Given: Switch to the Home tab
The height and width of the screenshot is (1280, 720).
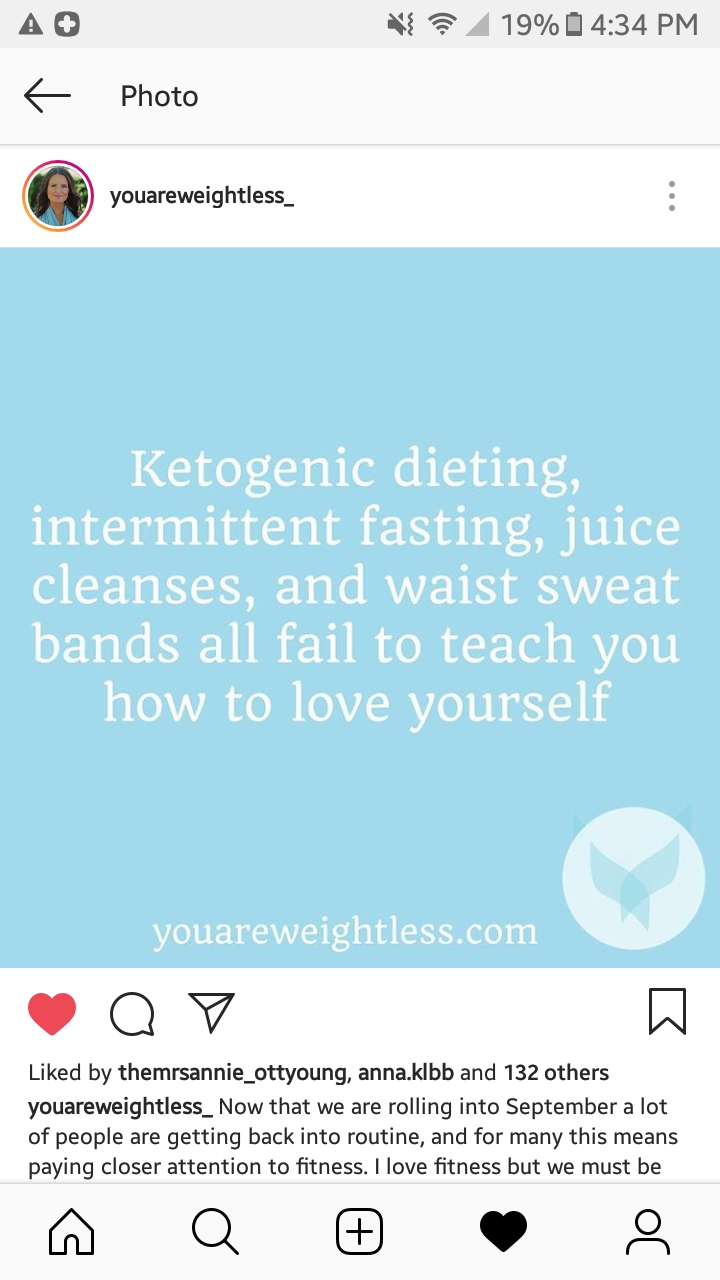Looking at the screenshot, I should [72, 1232].
